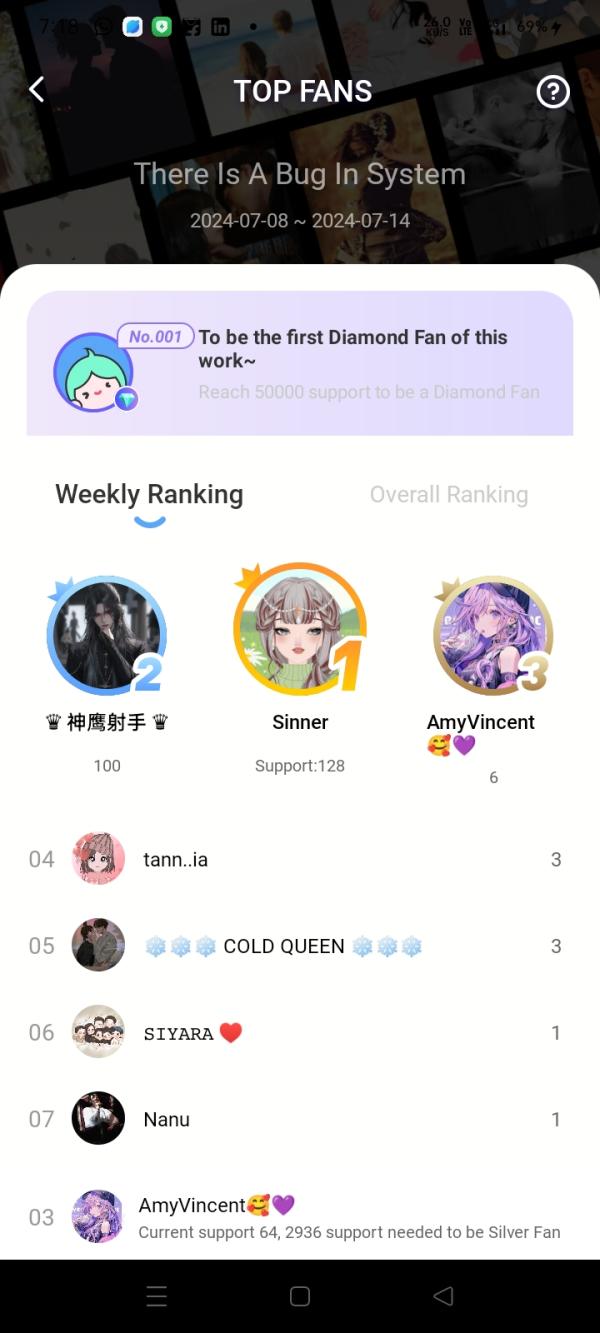
Task: Go back using the top-left arrow
Action: pos(37,90)
